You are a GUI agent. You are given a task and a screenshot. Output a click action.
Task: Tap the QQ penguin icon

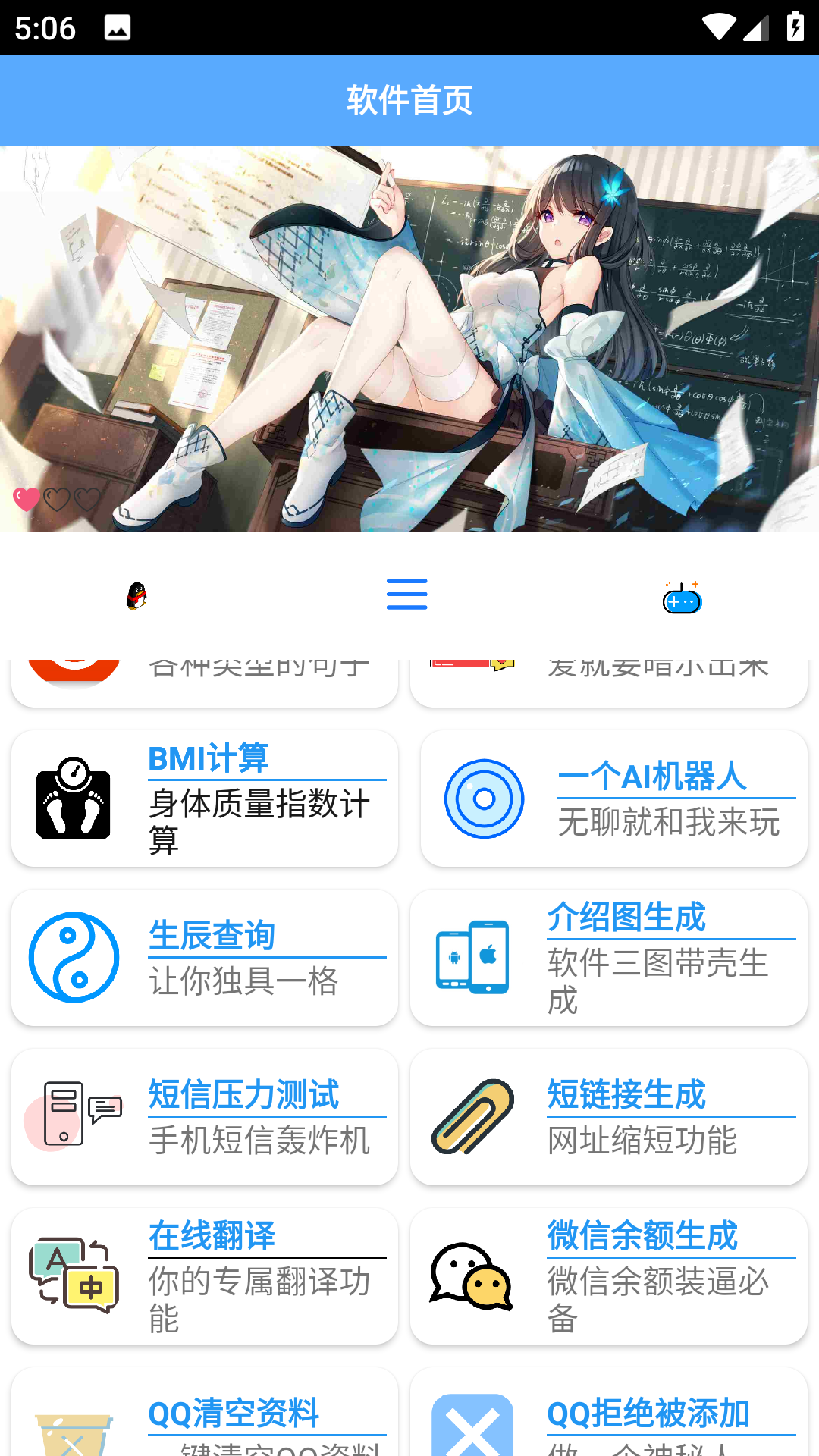[136, 597]
